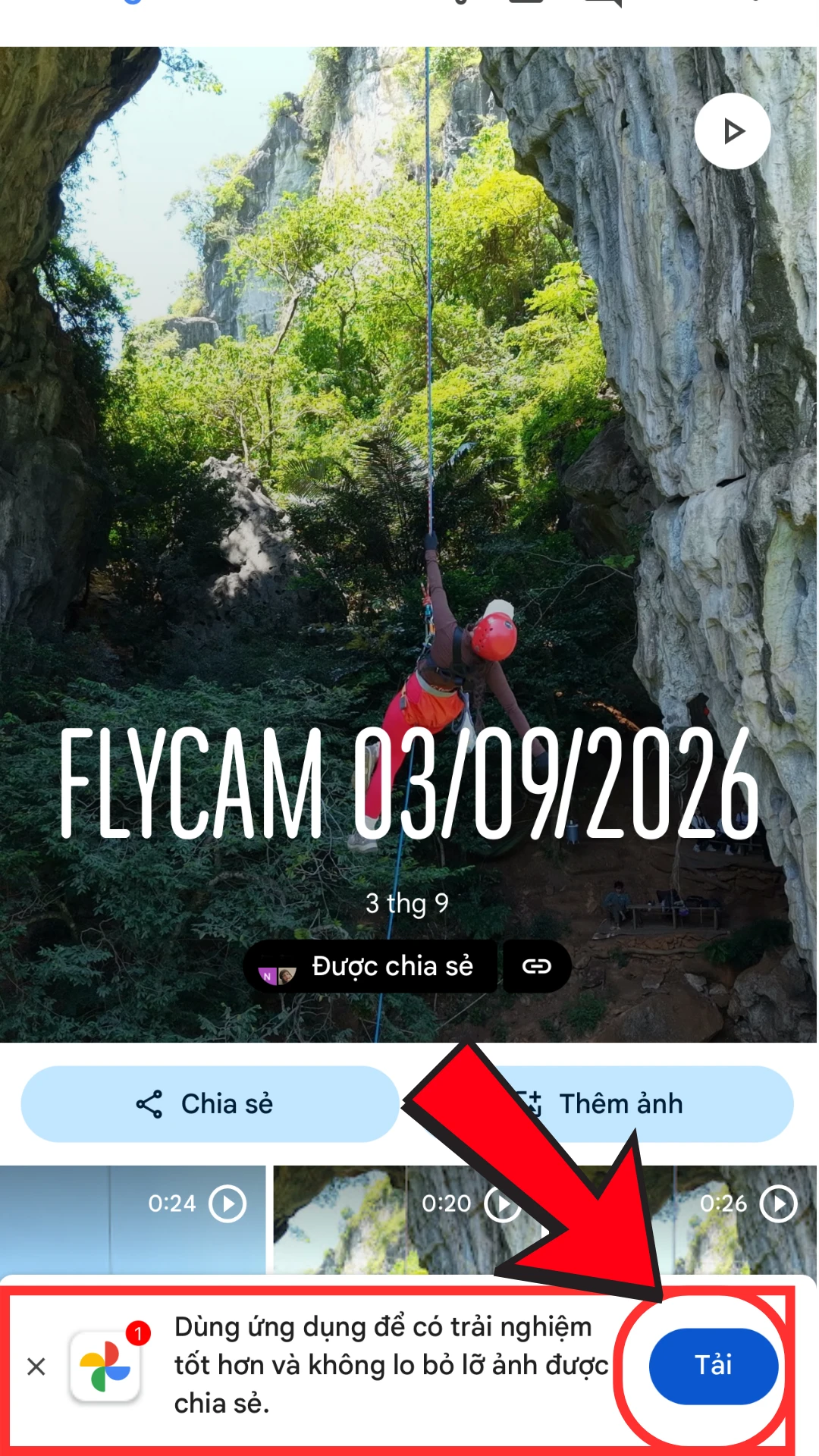Copy the album link icon

click(x=537, y=966)
